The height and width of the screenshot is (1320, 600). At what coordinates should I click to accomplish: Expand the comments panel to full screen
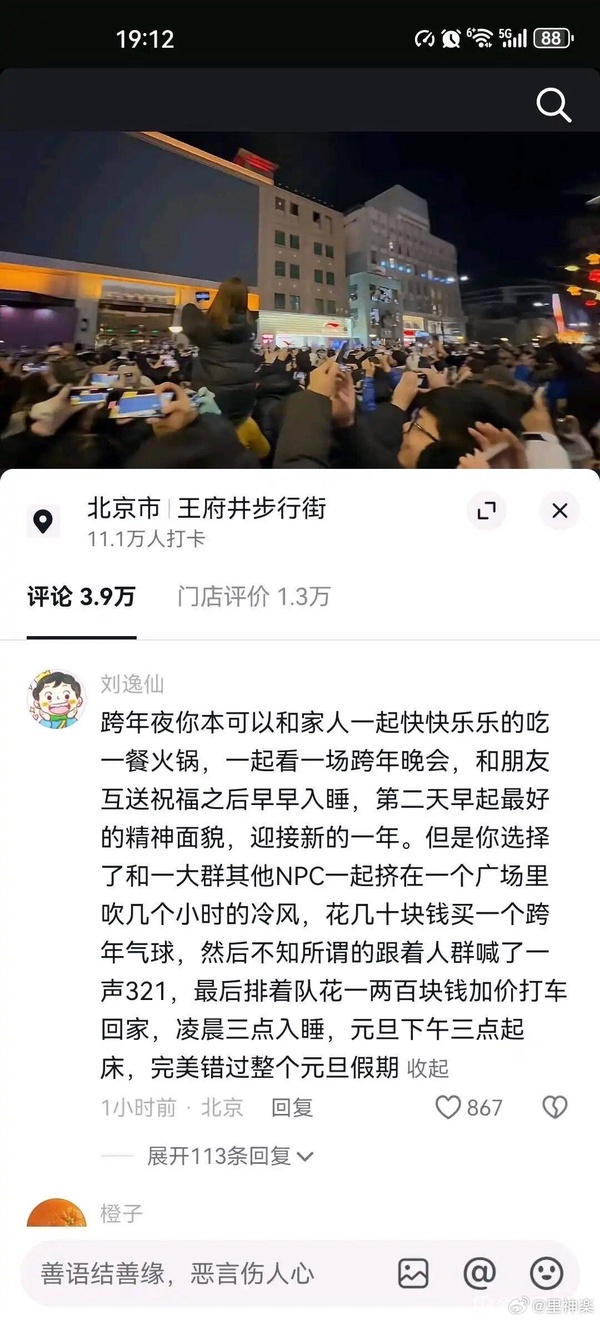tap(487, 511)
